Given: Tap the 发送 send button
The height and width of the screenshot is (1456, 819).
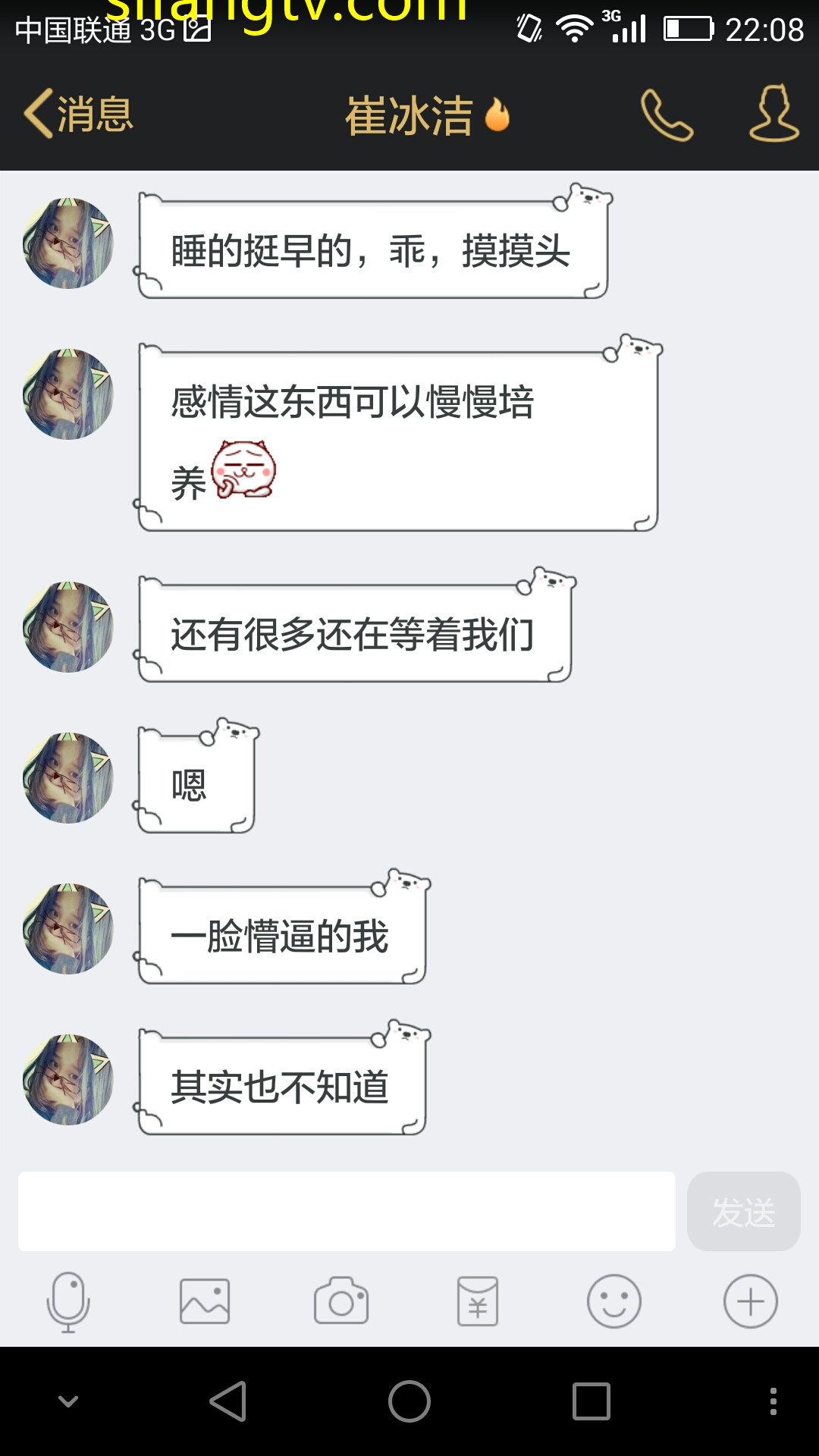Looking at the screenshot, I should (743, 1211).
